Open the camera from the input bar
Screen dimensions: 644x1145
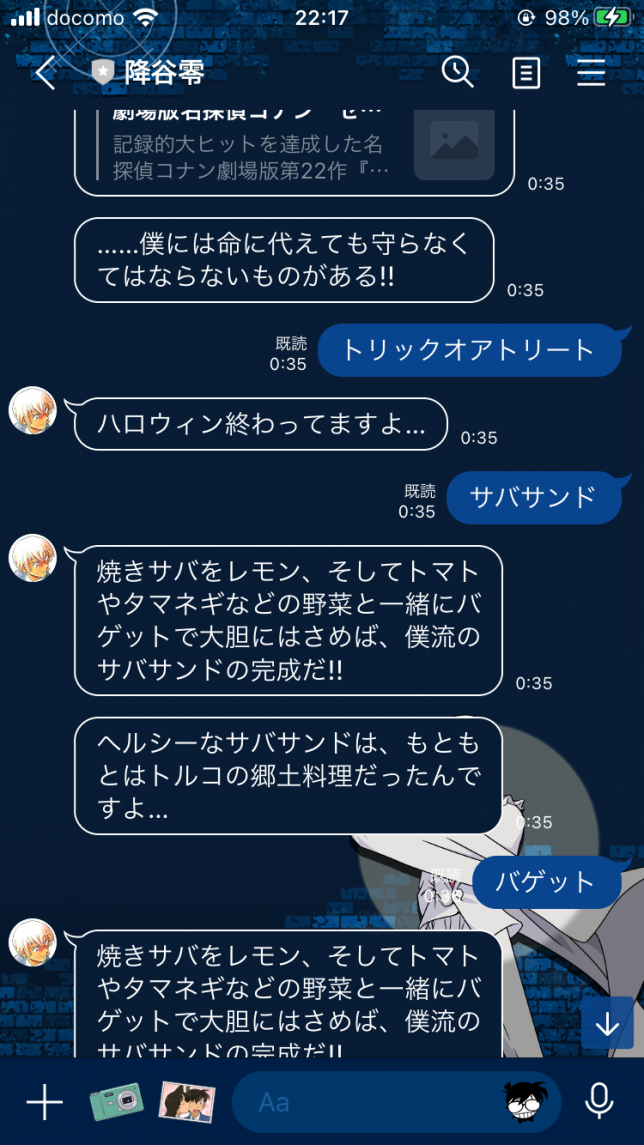116,1102
